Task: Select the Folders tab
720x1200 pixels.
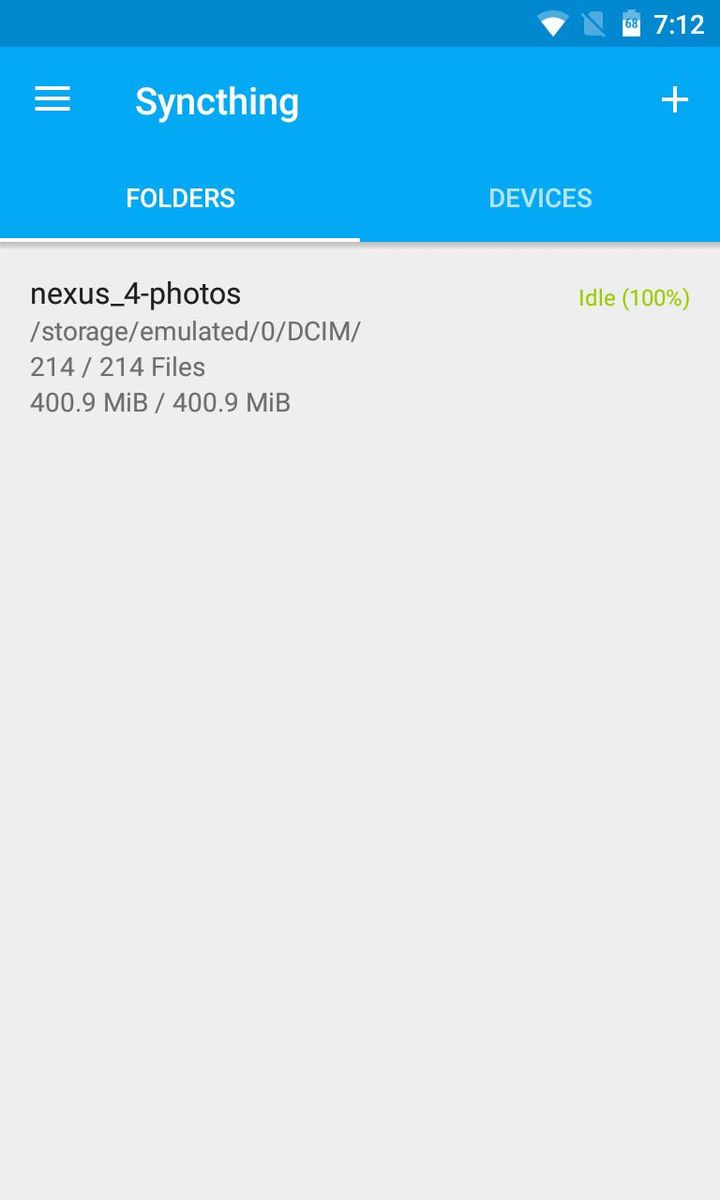Action: click(180, 198)
